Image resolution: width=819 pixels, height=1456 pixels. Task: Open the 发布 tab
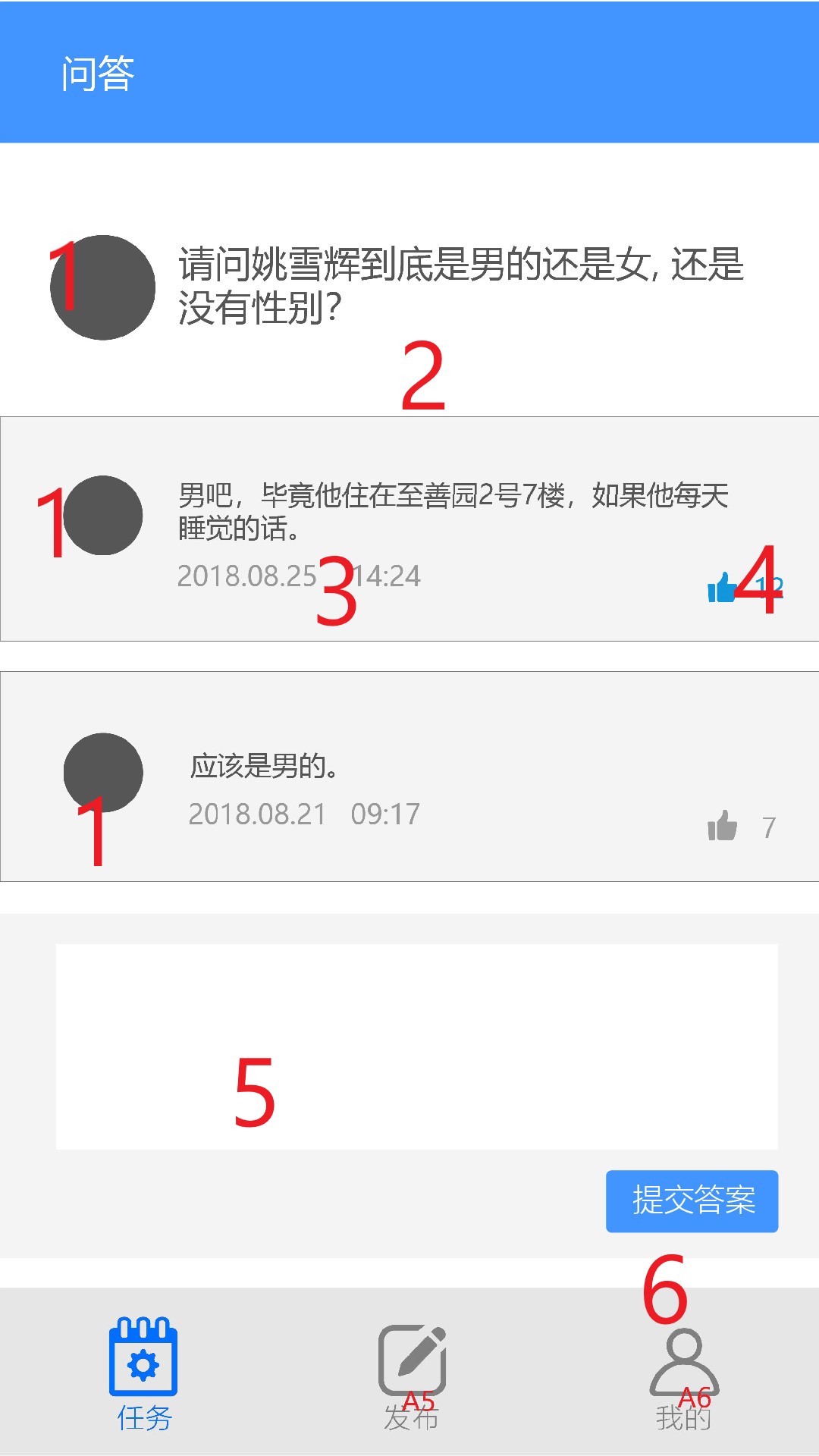[412, 1374]
